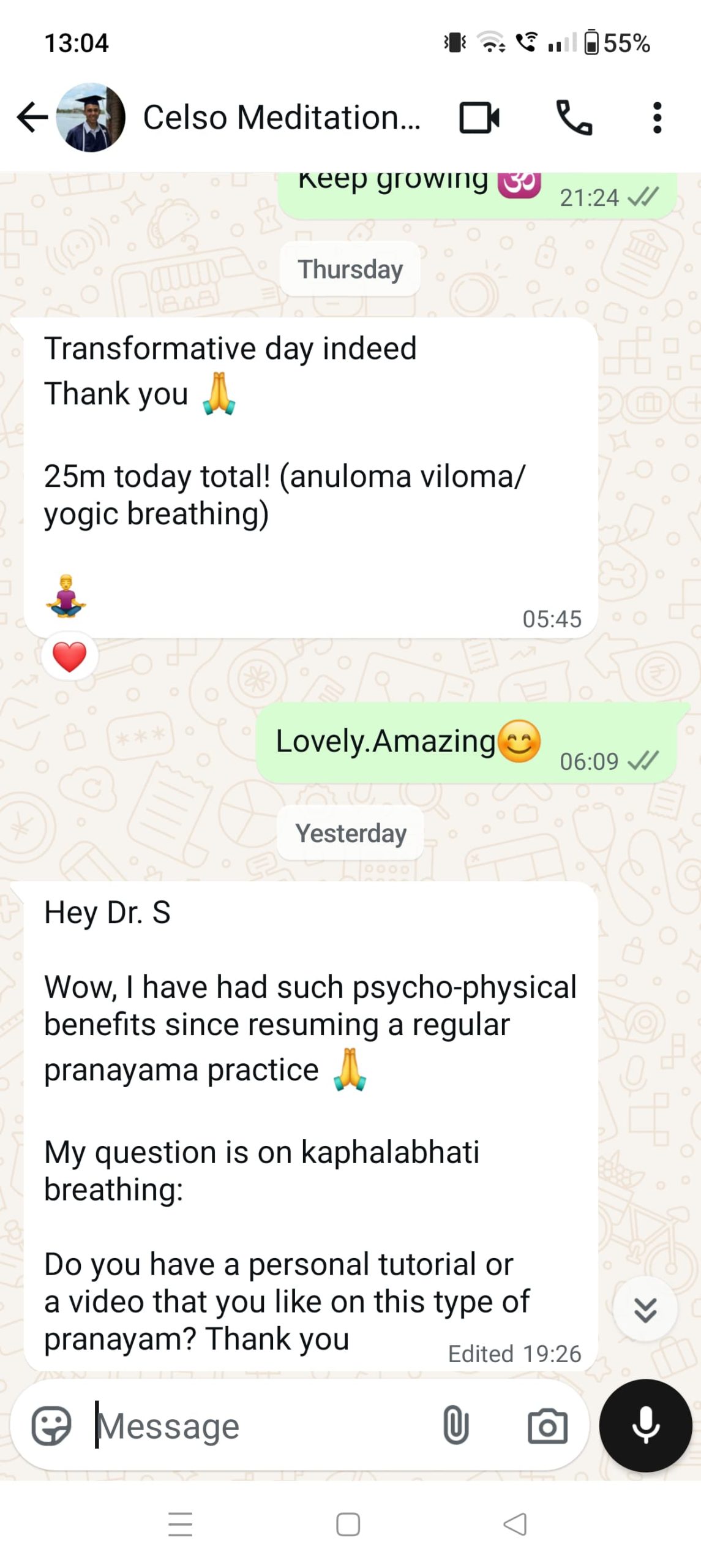Open the three-dot overflow menu

656,117
